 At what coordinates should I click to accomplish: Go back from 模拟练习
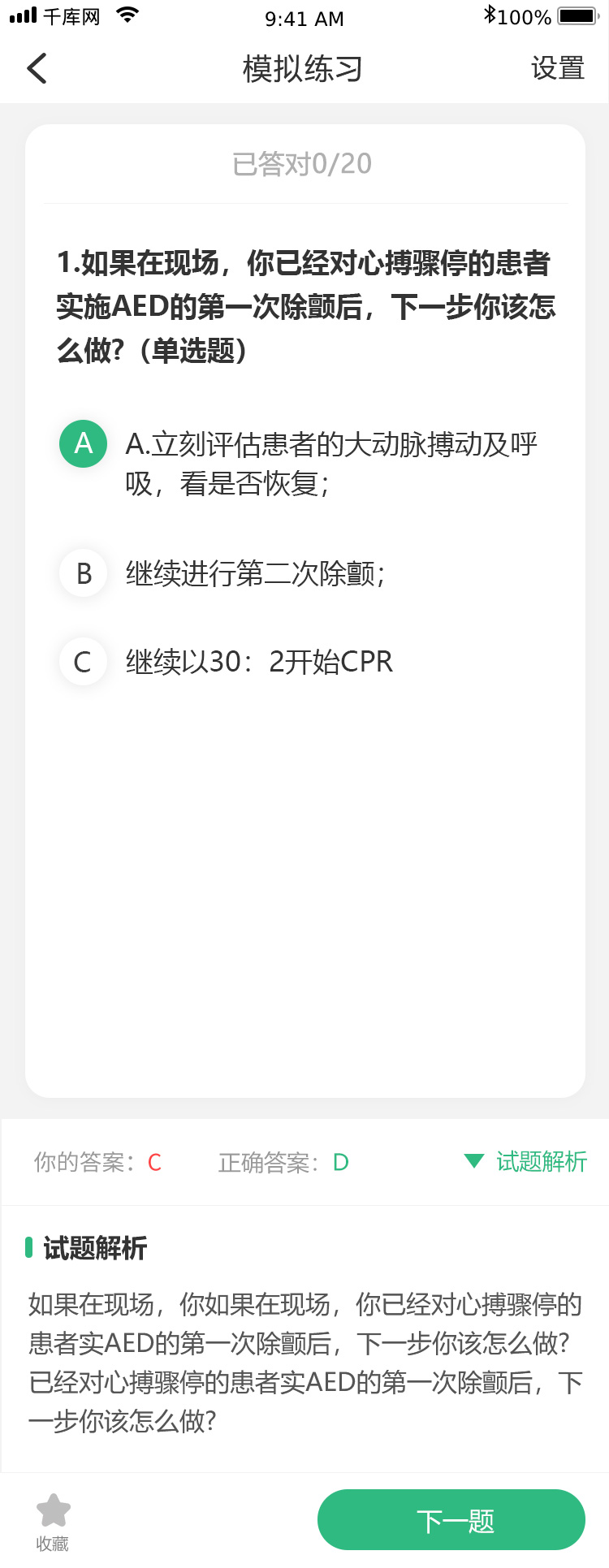[x=37, y=69]
